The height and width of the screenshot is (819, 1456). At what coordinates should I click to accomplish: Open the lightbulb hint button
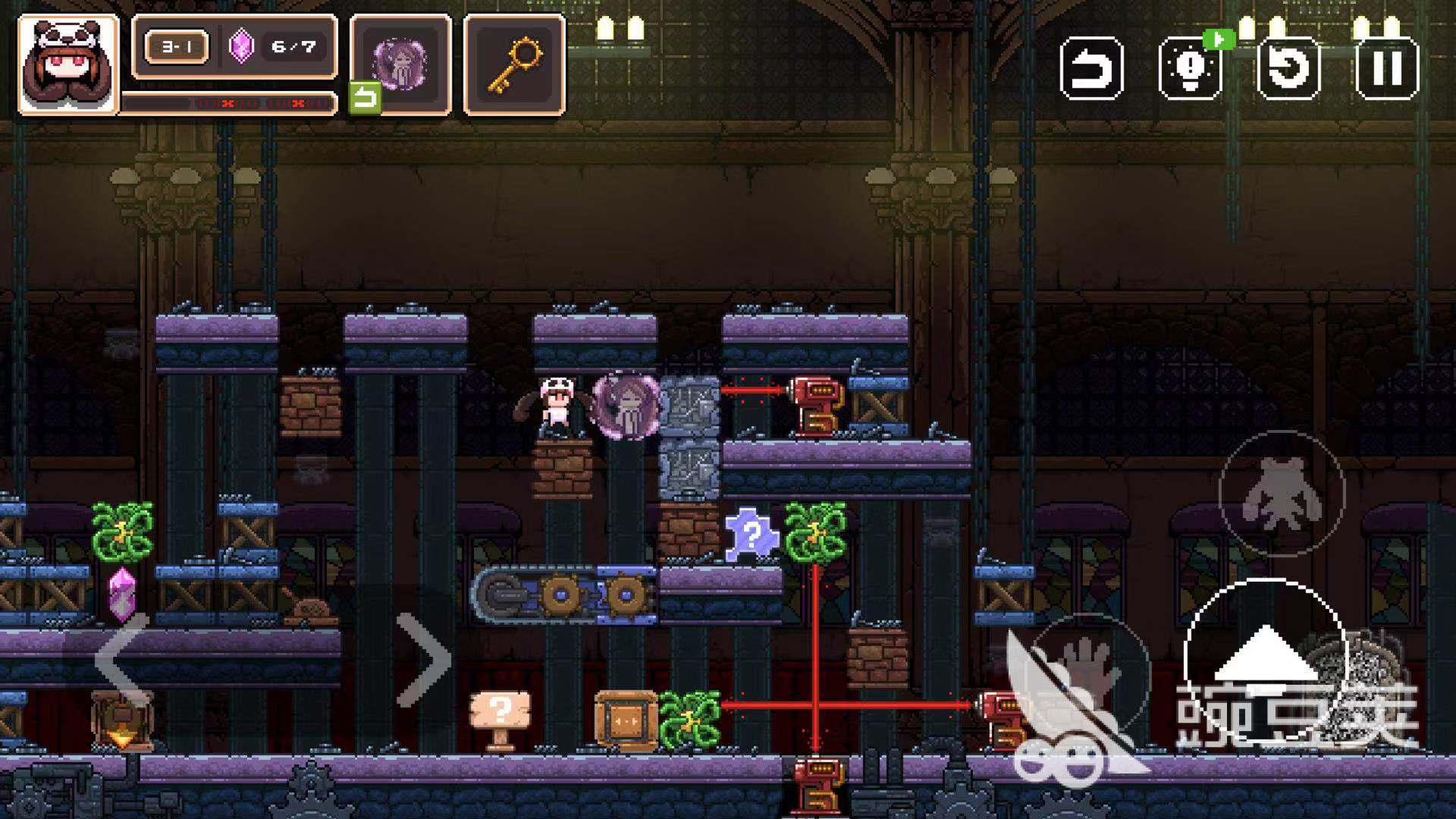coord(1189,68)
